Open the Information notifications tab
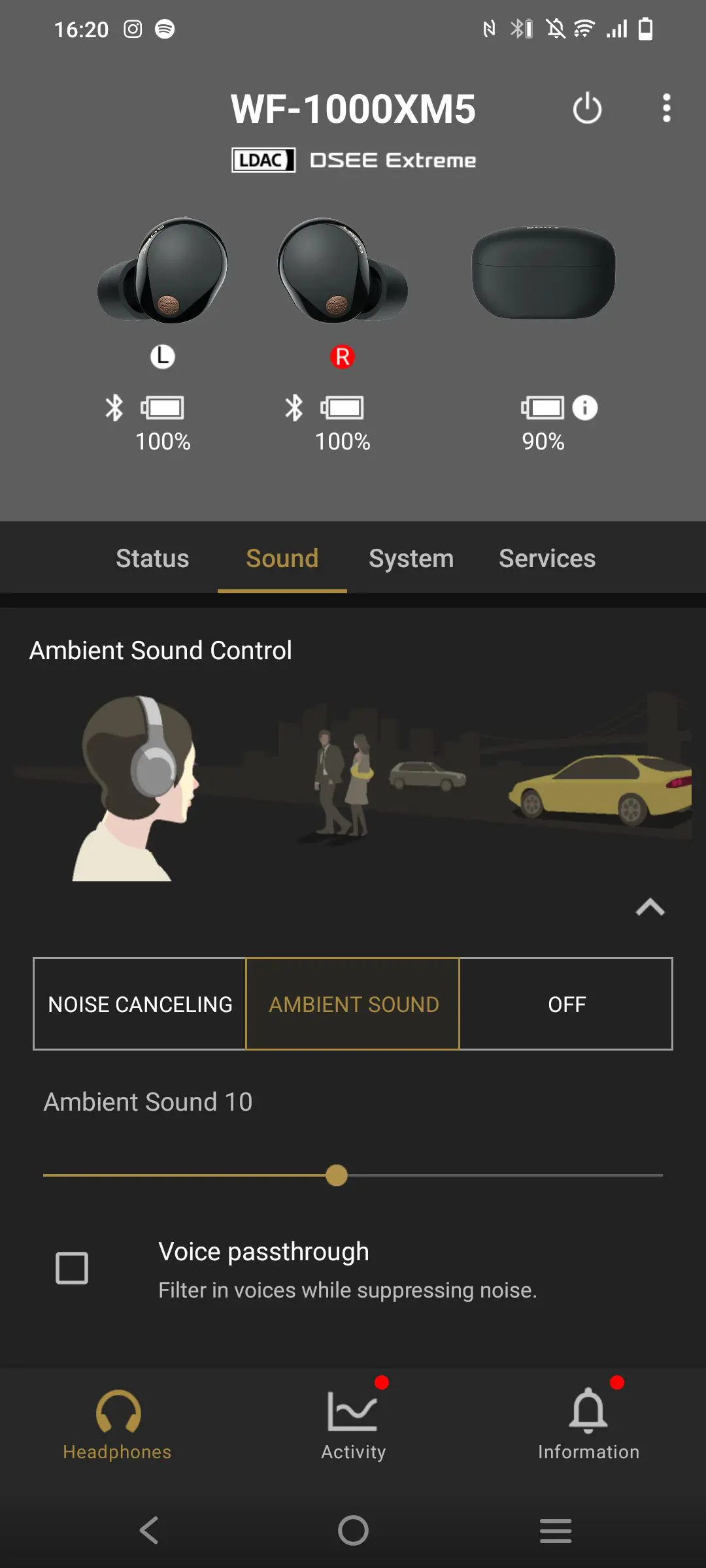Screen dimensions: 706x1568 point(588,1424)
